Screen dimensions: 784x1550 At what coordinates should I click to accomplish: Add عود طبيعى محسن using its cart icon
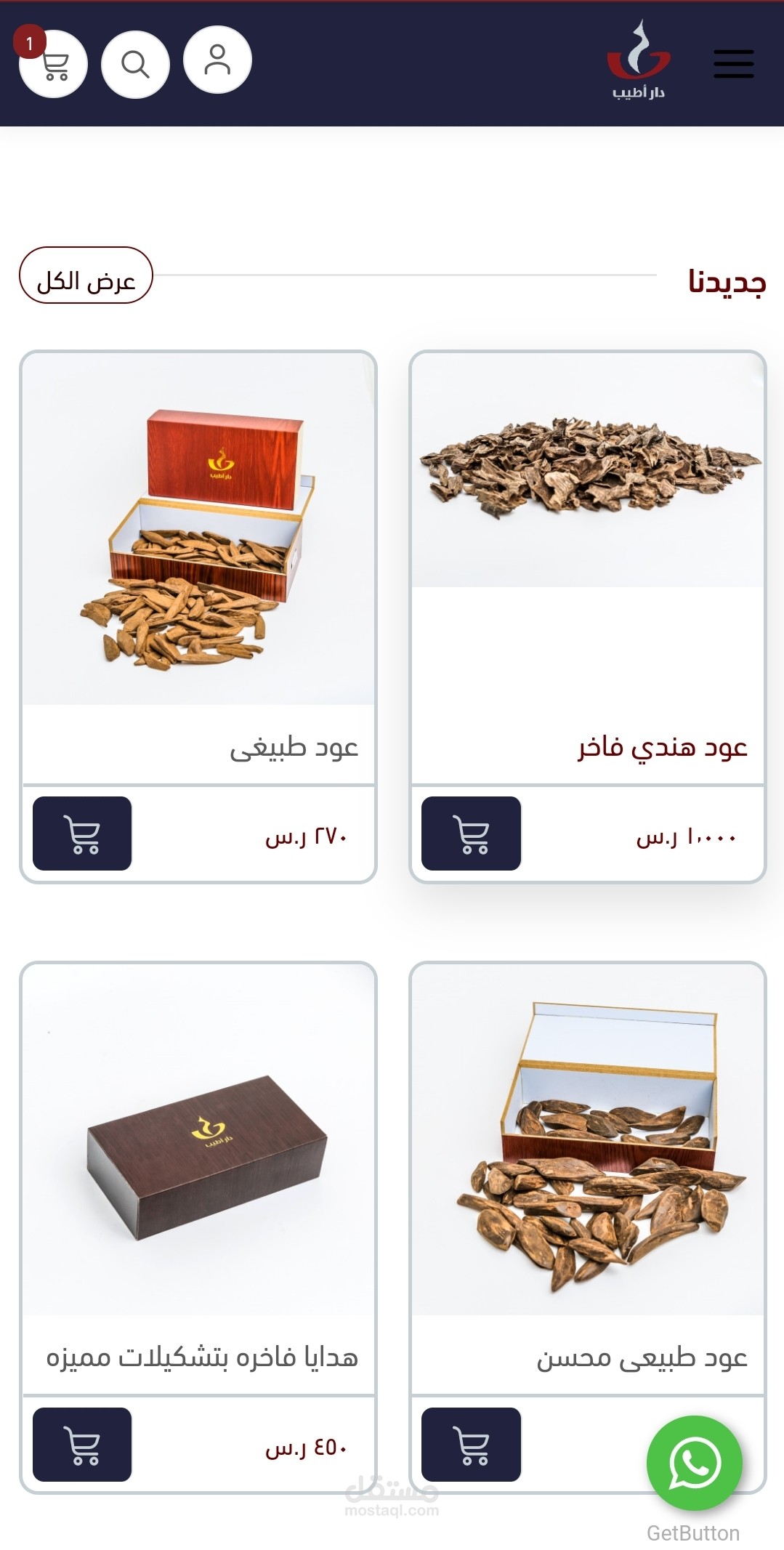click(x=469, y=1442)
